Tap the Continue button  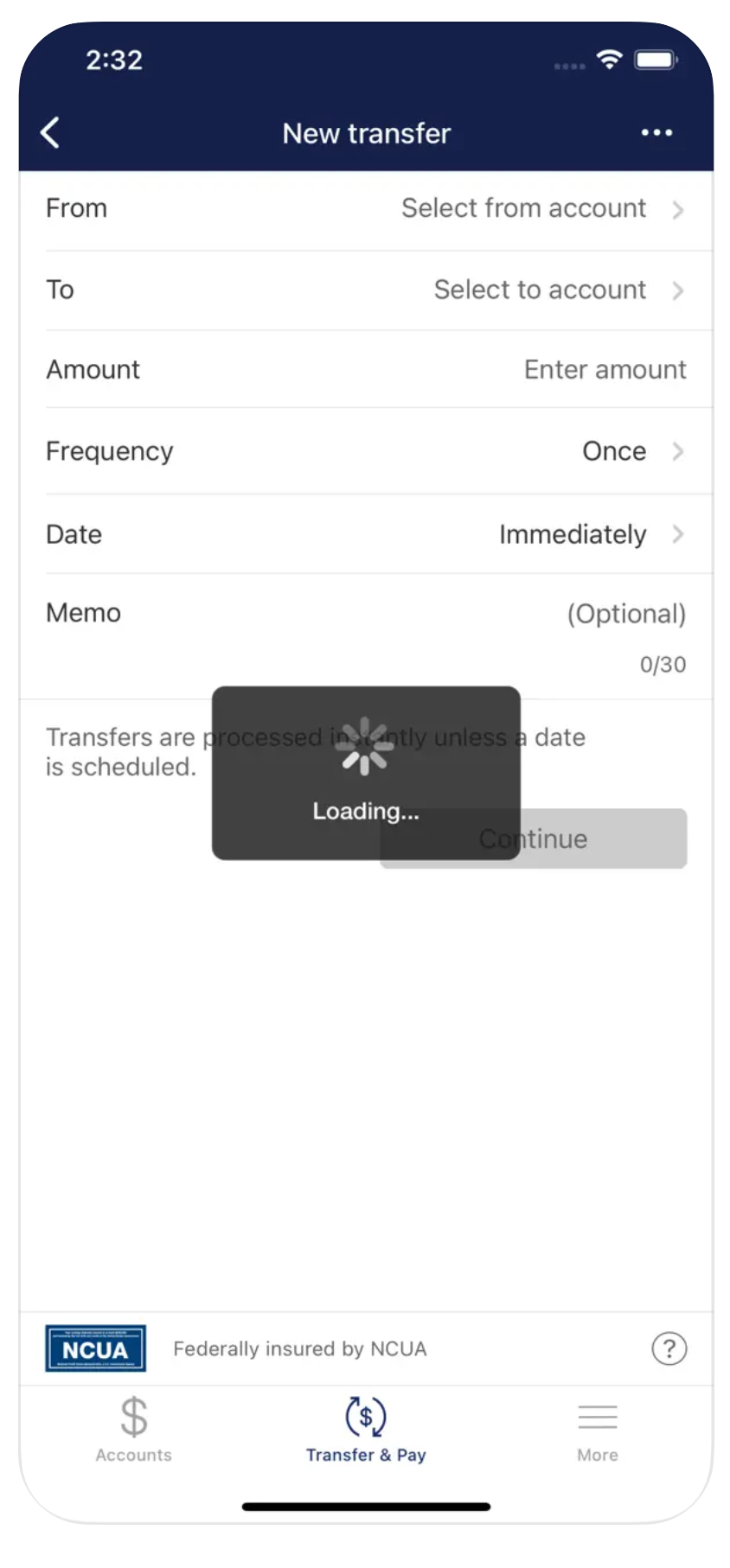click(x=534, y=838)
